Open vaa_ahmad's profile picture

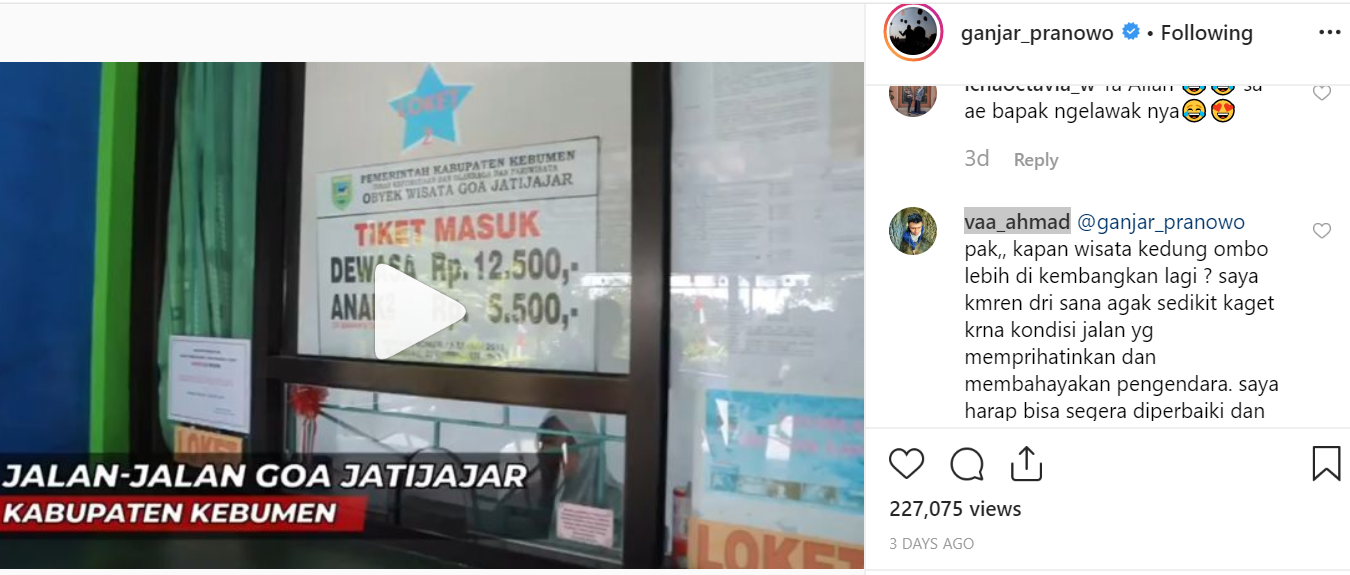click(913, 231)
